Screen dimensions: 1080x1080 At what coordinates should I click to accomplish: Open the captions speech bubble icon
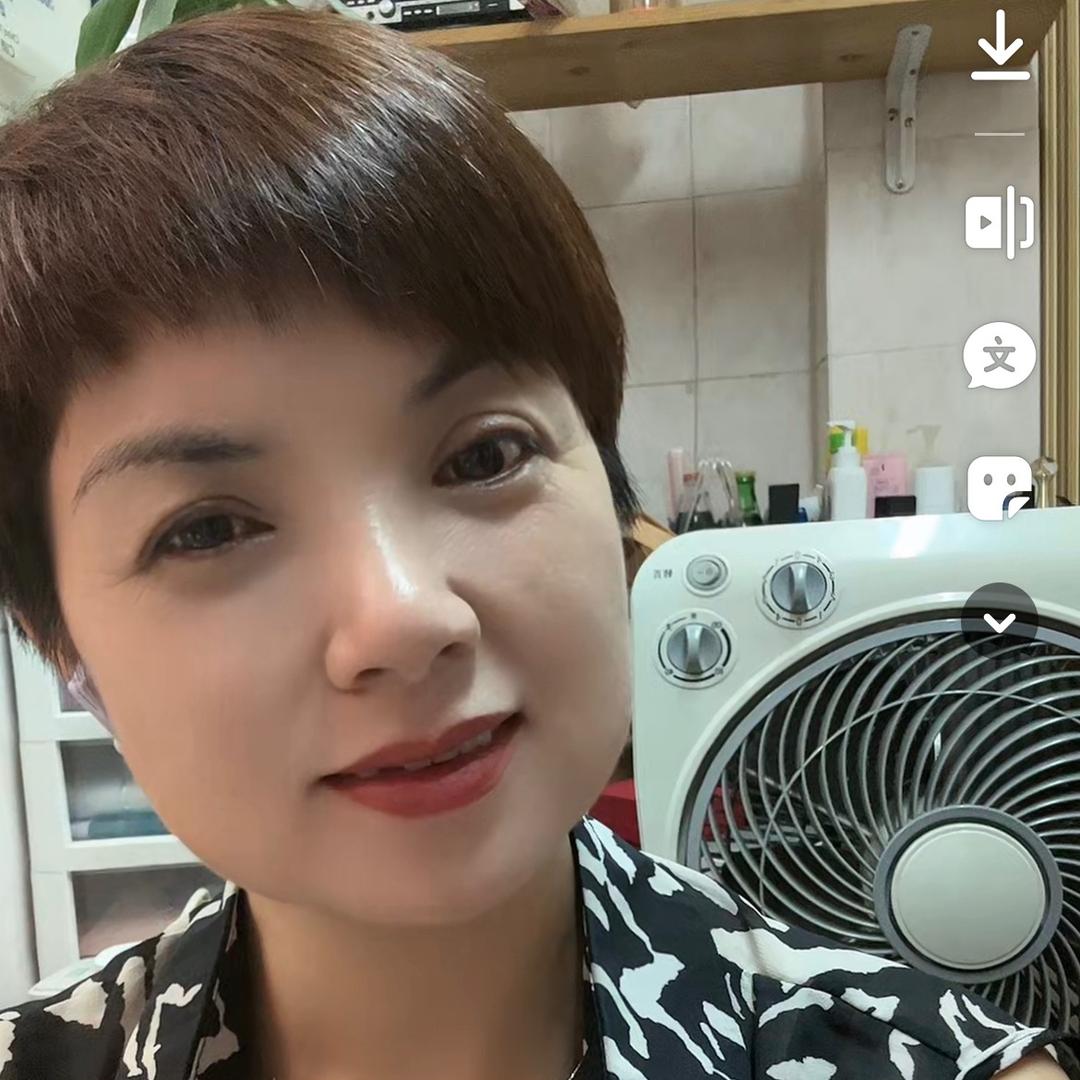click(x=999, y=355)
